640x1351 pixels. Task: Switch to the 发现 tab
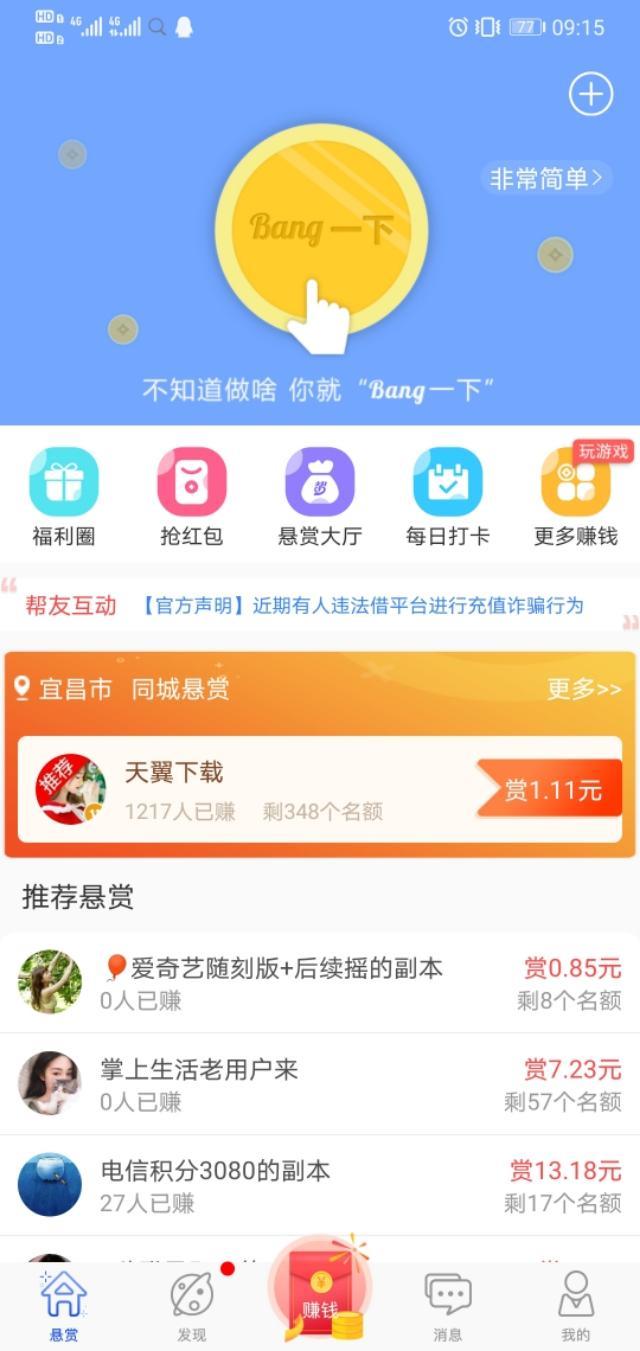point(191,1305)
